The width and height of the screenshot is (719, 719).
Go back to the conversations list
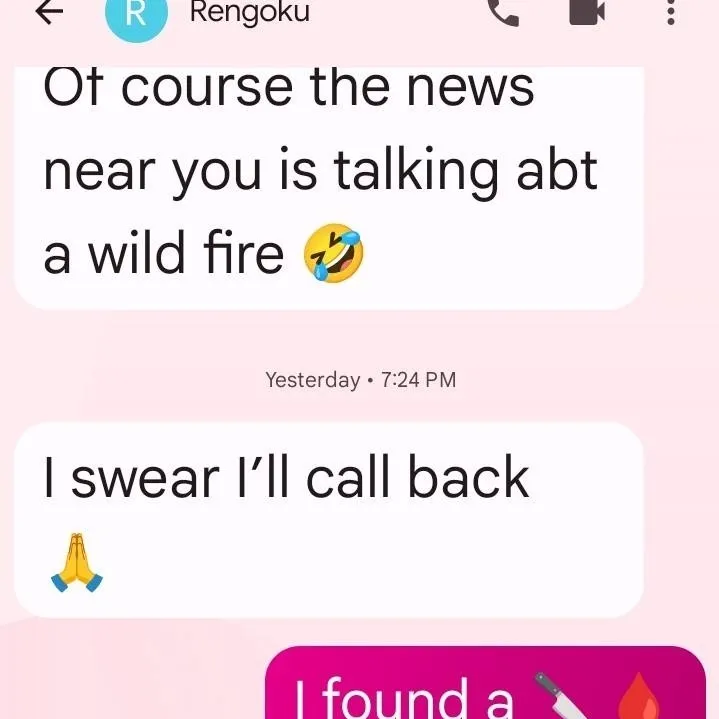pos(50,12)
